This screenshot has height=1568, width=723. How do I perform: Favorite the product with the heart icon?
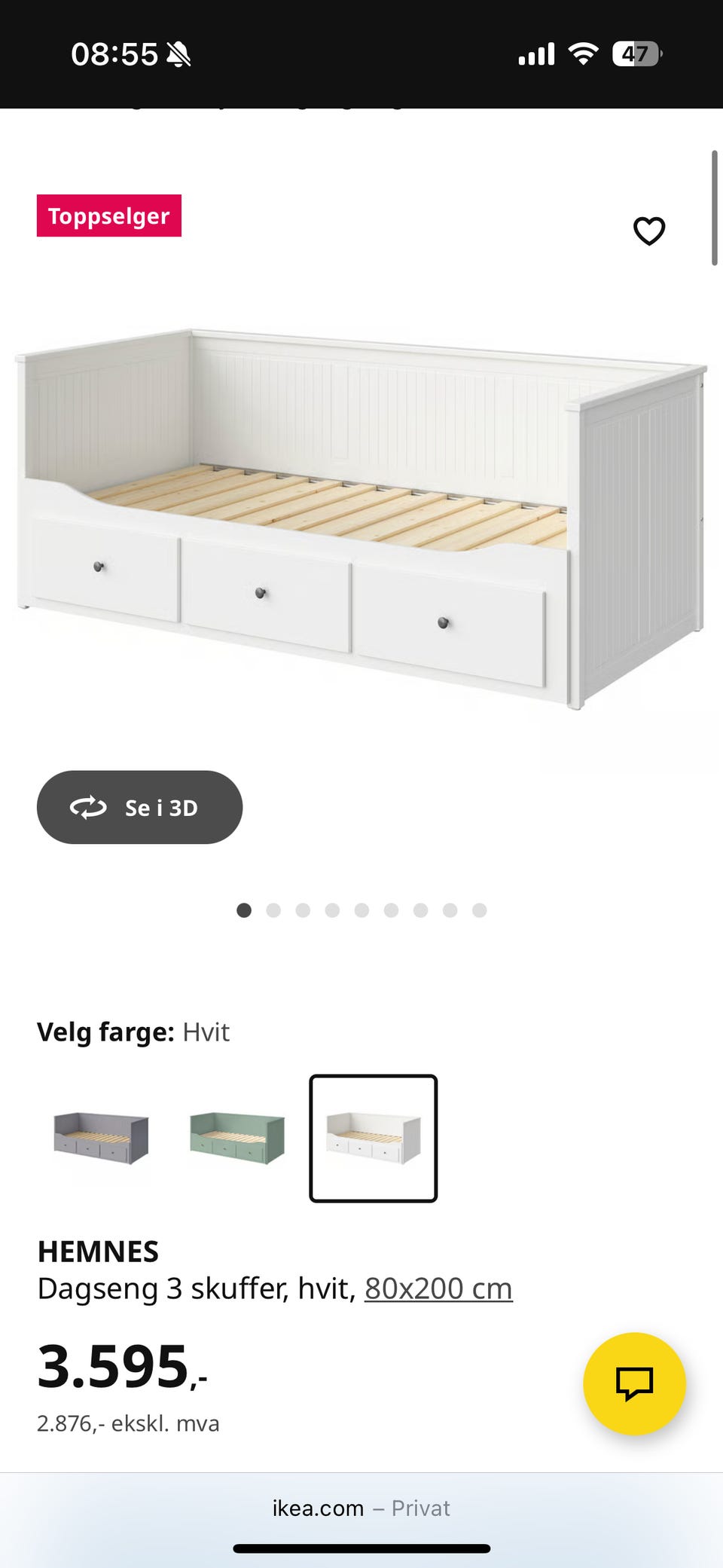(649, 230)
